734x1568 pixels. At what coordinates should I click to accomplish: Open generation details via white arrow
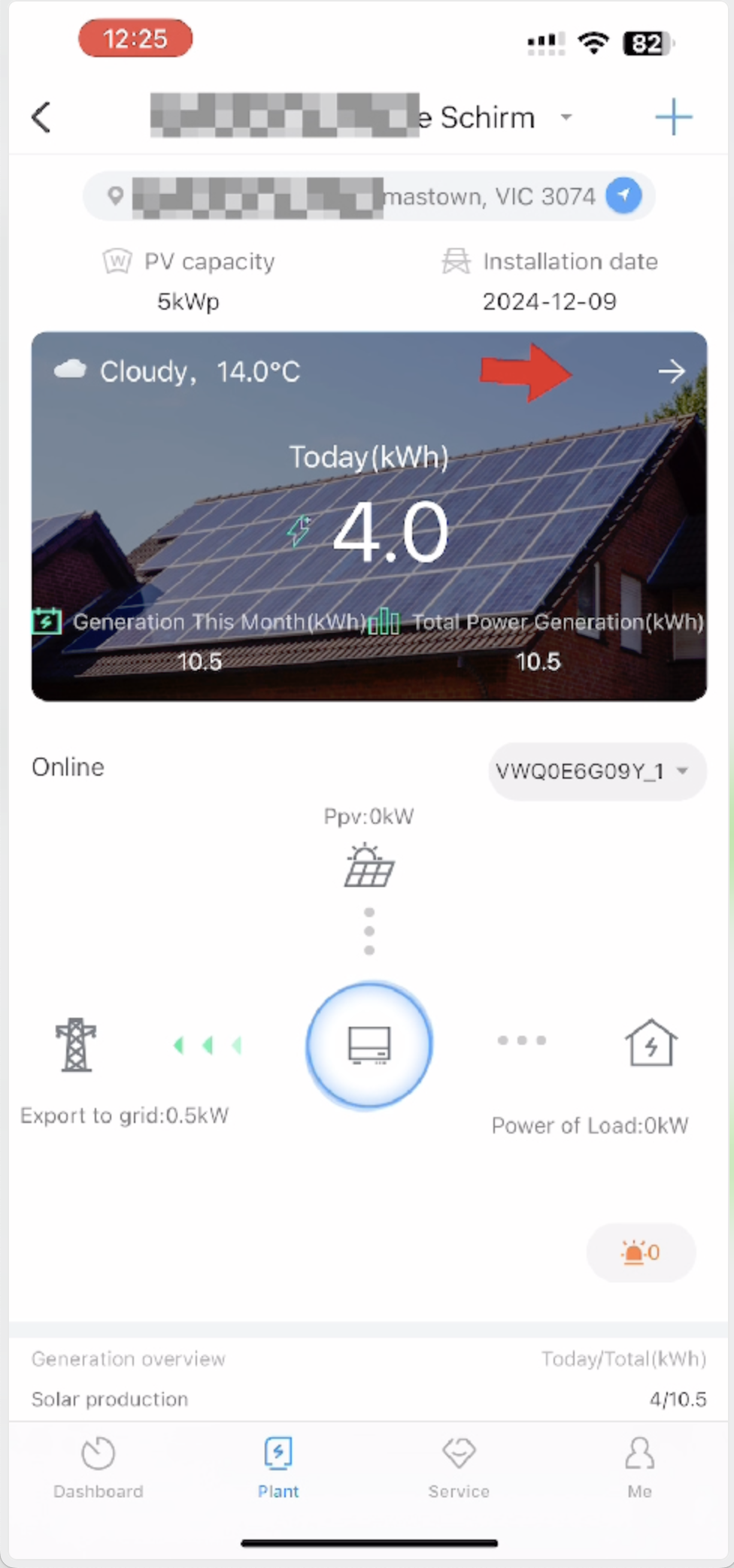pyautogui.click(x=672, y=371)
